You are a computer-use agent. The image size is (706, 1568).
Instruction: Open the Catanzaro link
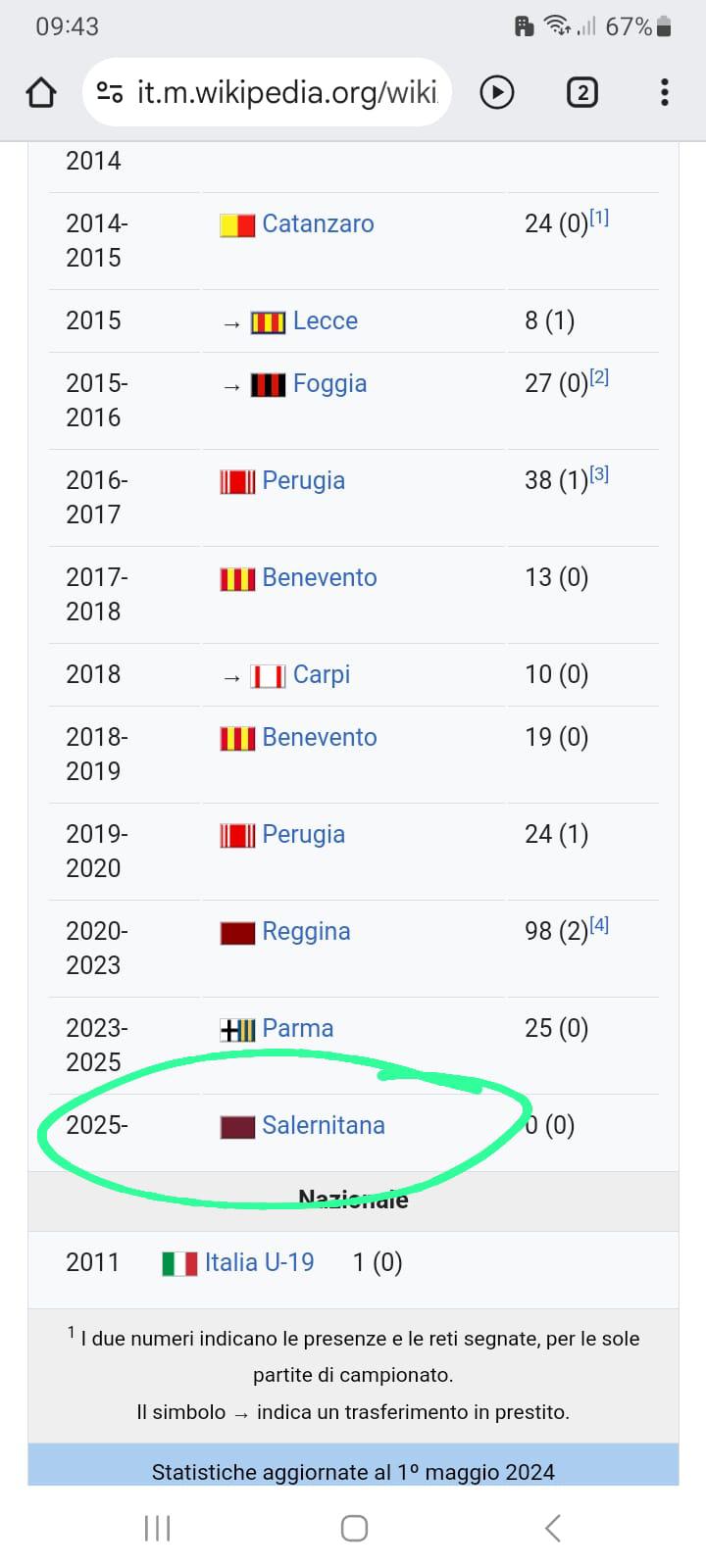point(318,224)
